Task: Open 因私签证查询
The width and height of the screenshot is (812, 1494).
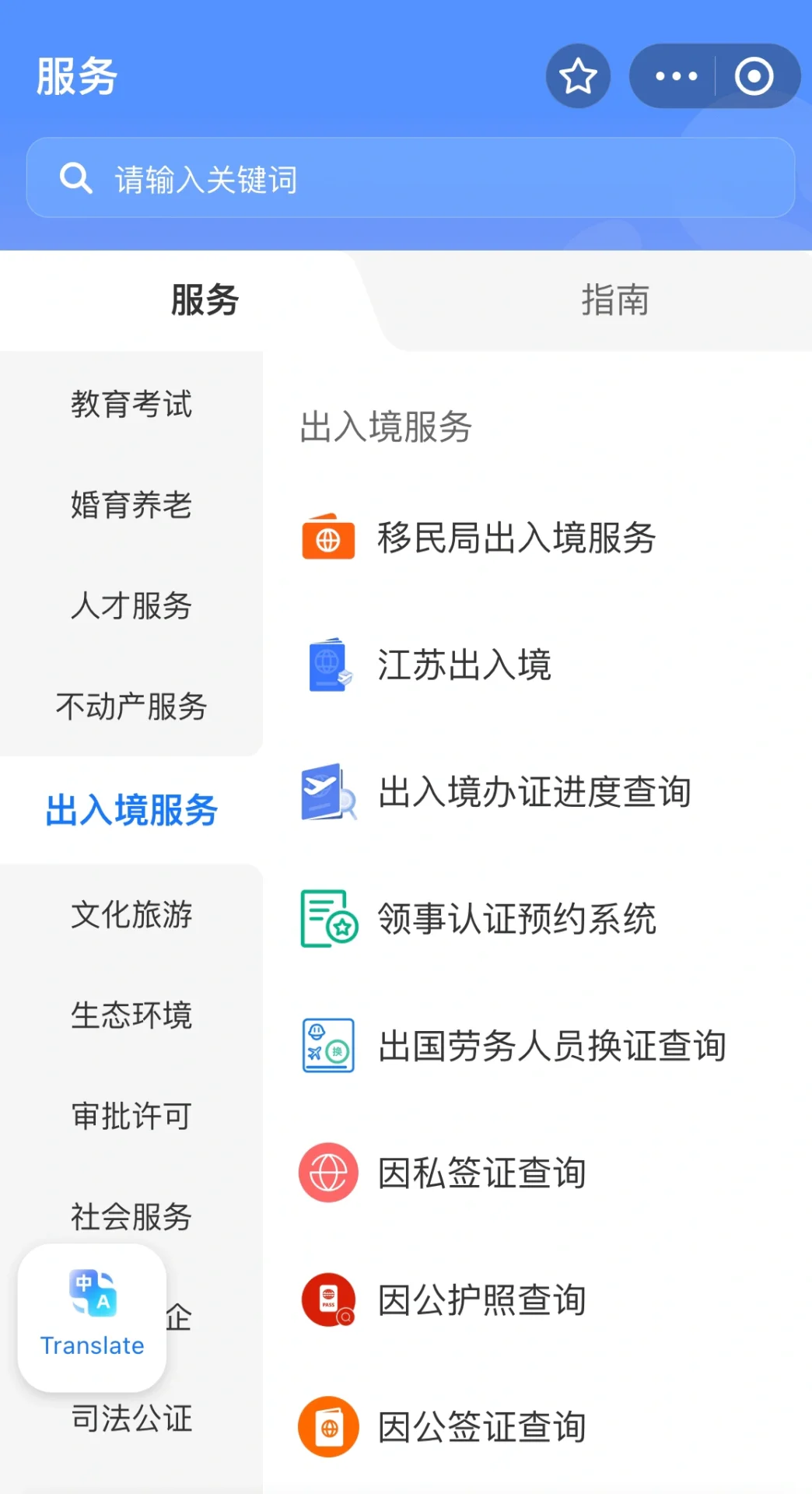Action: [x=481, y=1173]
